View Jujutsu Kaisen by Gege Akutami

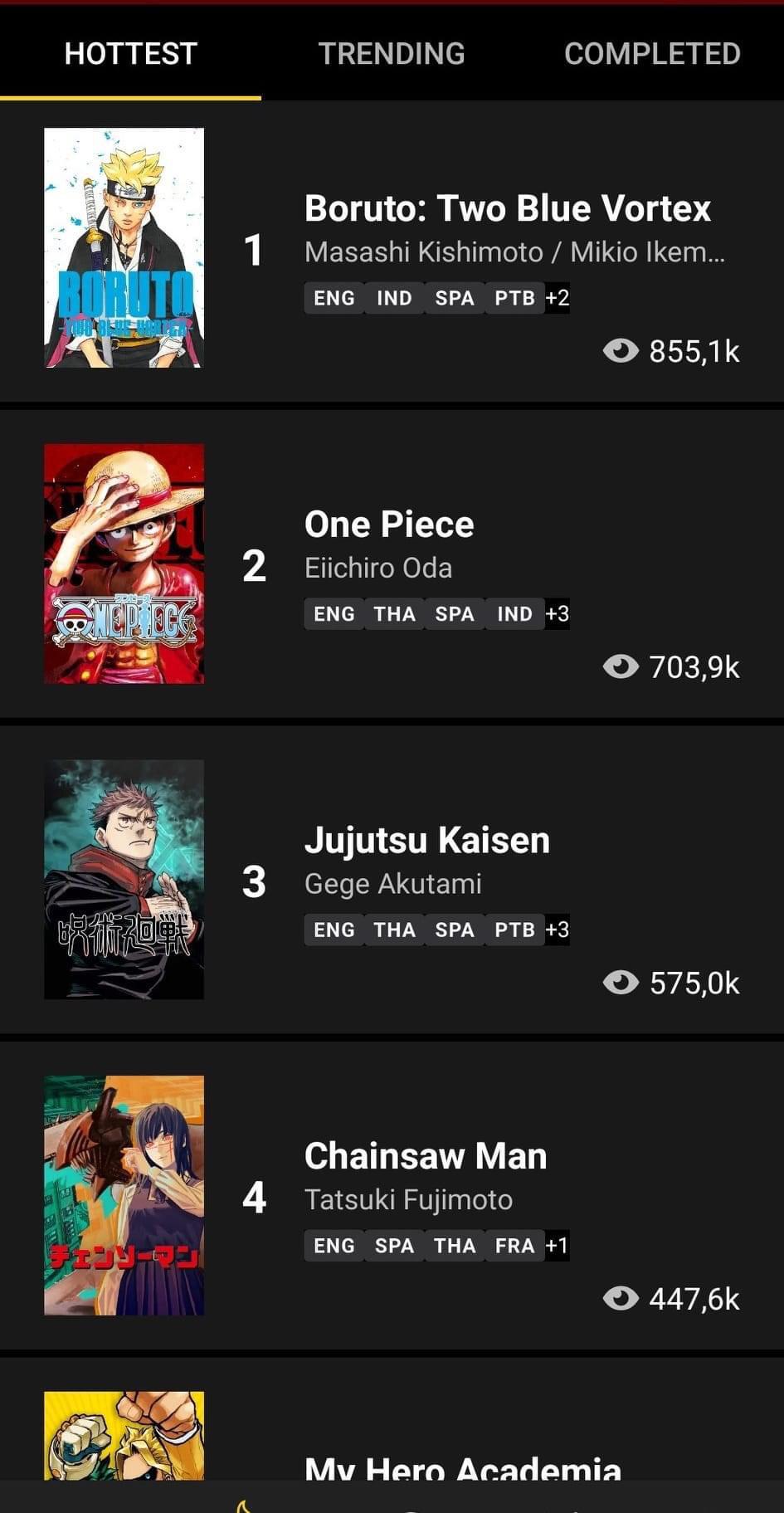click(x=426, y=841)
